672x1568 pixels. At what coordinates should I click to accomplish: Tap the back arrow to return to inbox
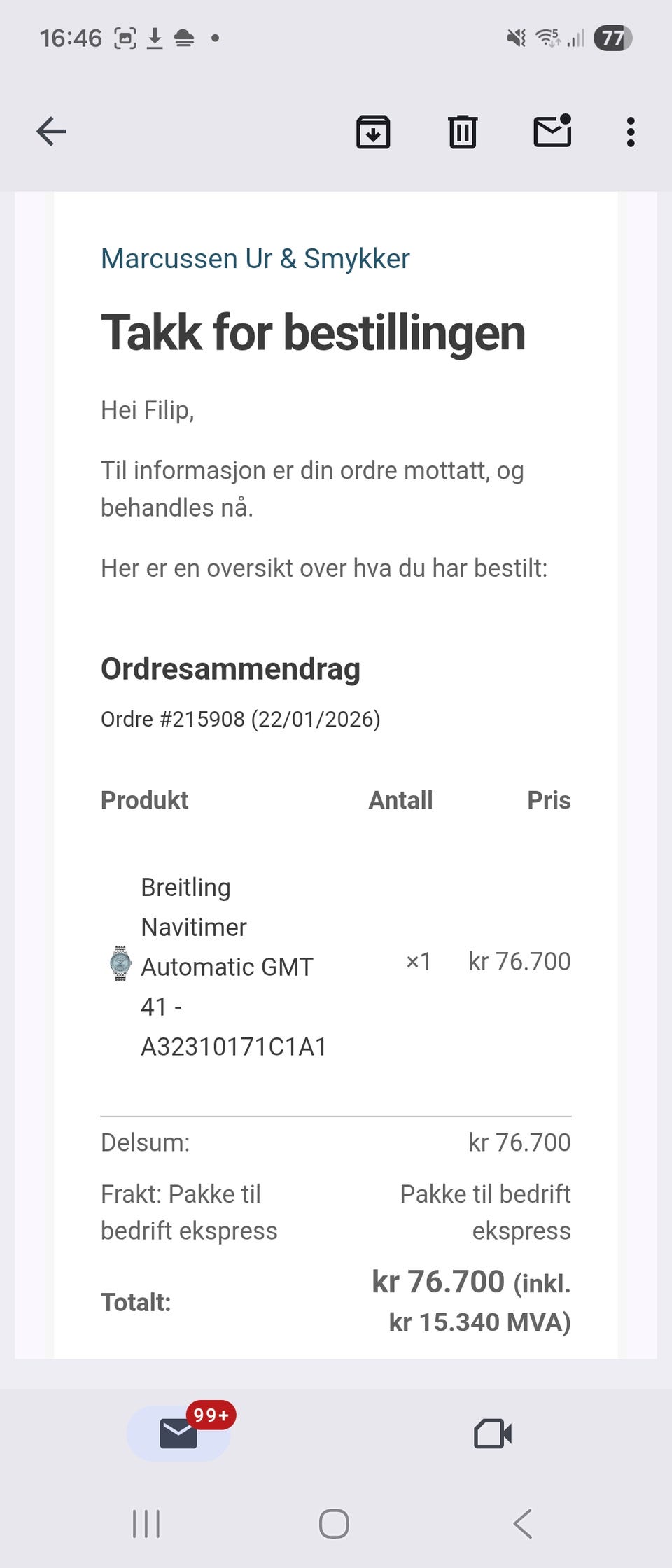tap(50, 131)
